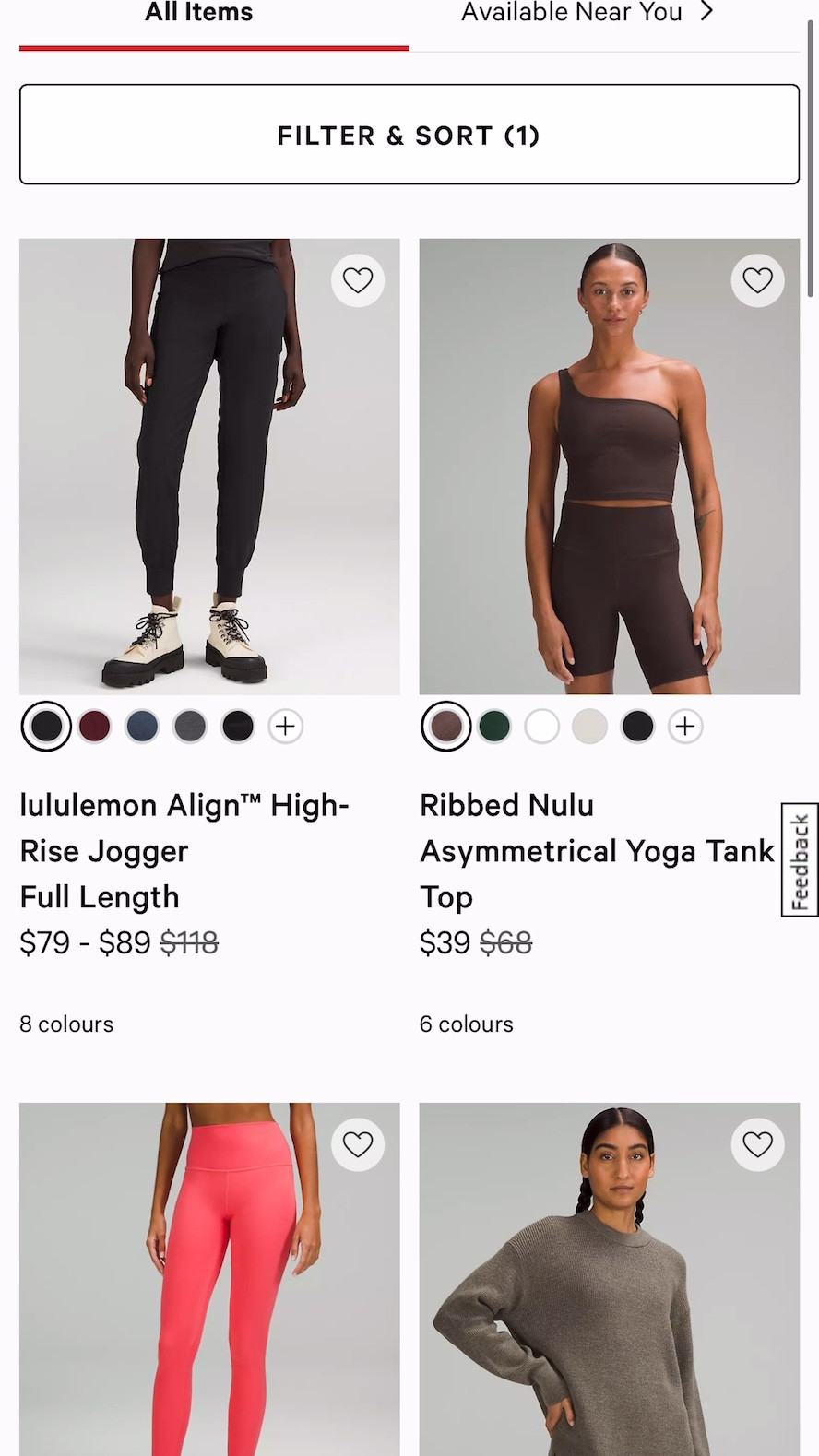Unfavourite the jogger using its heart icon
This screenshot has height=1456, width=819.
(358, 279)
